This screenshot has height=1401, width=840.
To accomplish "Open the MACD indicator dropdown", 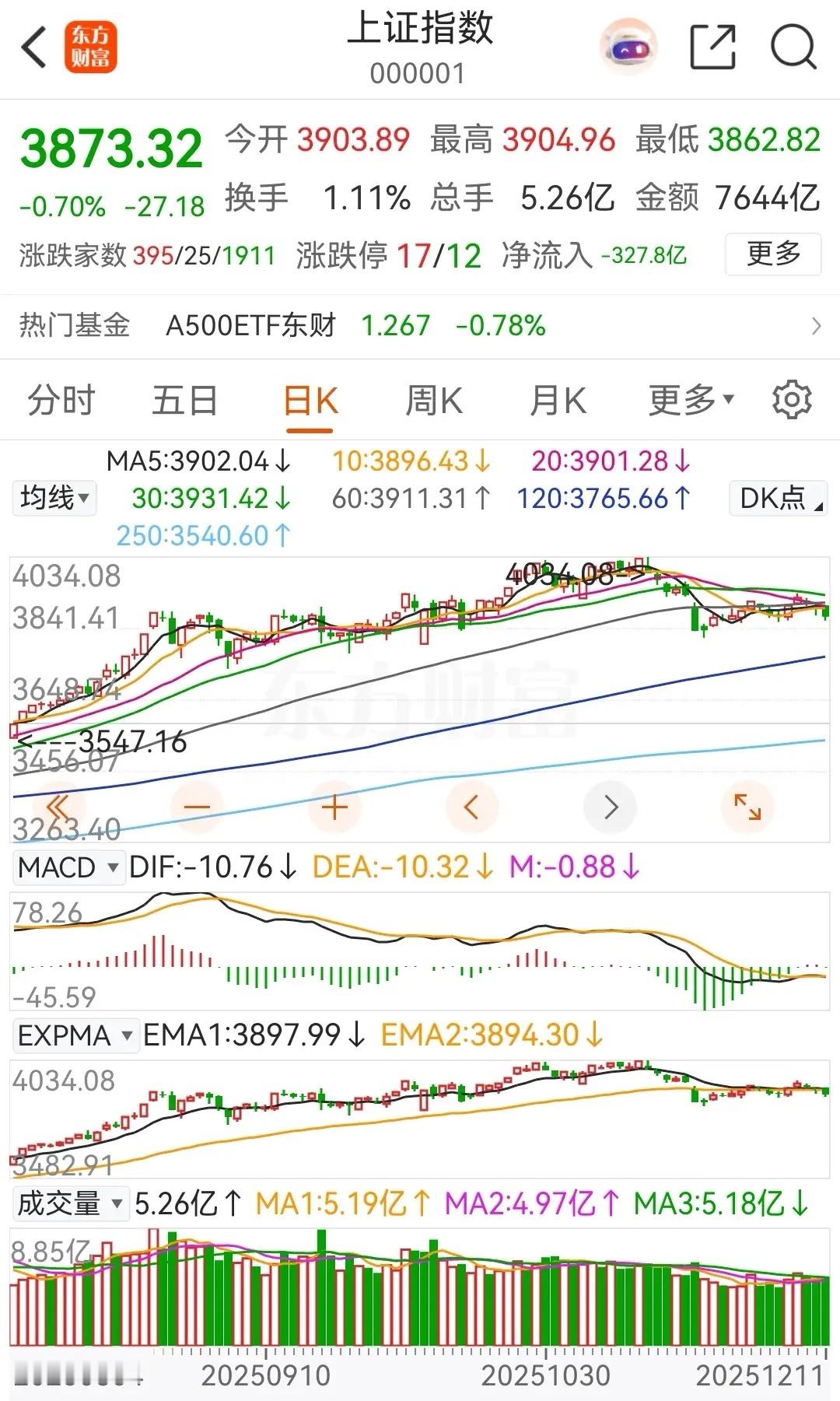I will click(68, 866).
